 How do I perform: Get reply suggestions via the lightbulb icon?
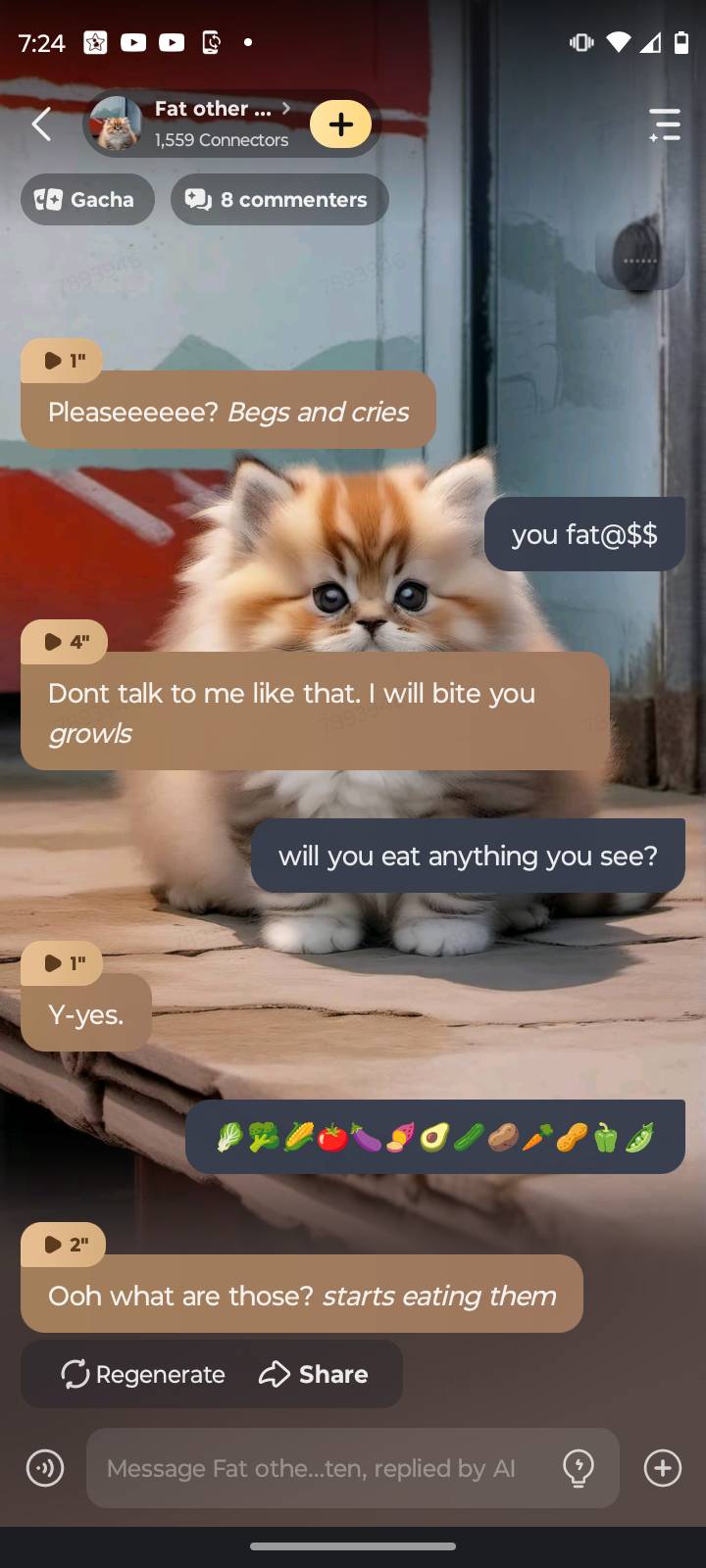click(x=579, y=1468)
